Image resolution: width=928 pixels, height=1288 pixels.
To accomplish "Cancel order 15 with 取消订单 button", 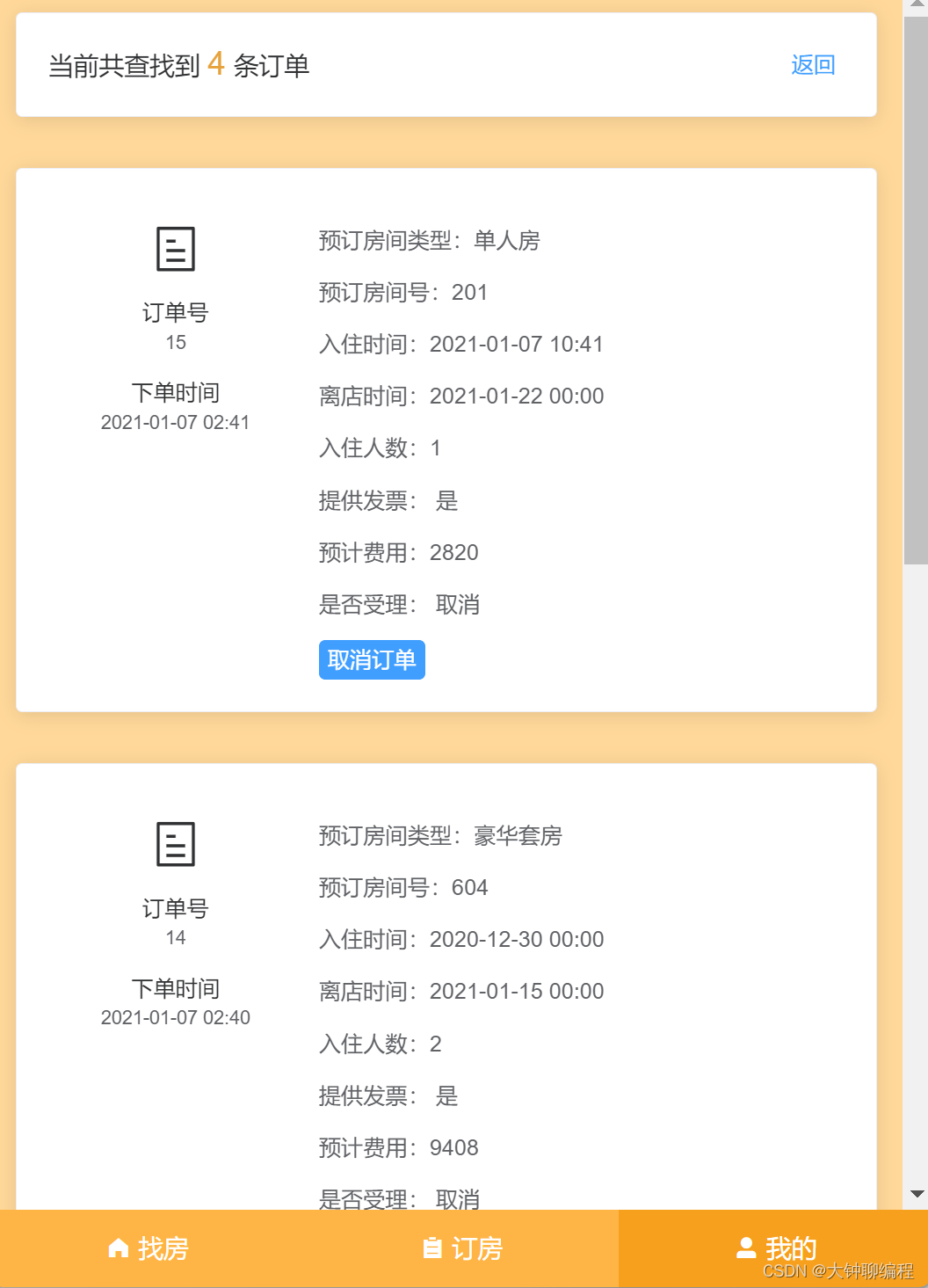I will pyautogui.click(x=372, y=659).
